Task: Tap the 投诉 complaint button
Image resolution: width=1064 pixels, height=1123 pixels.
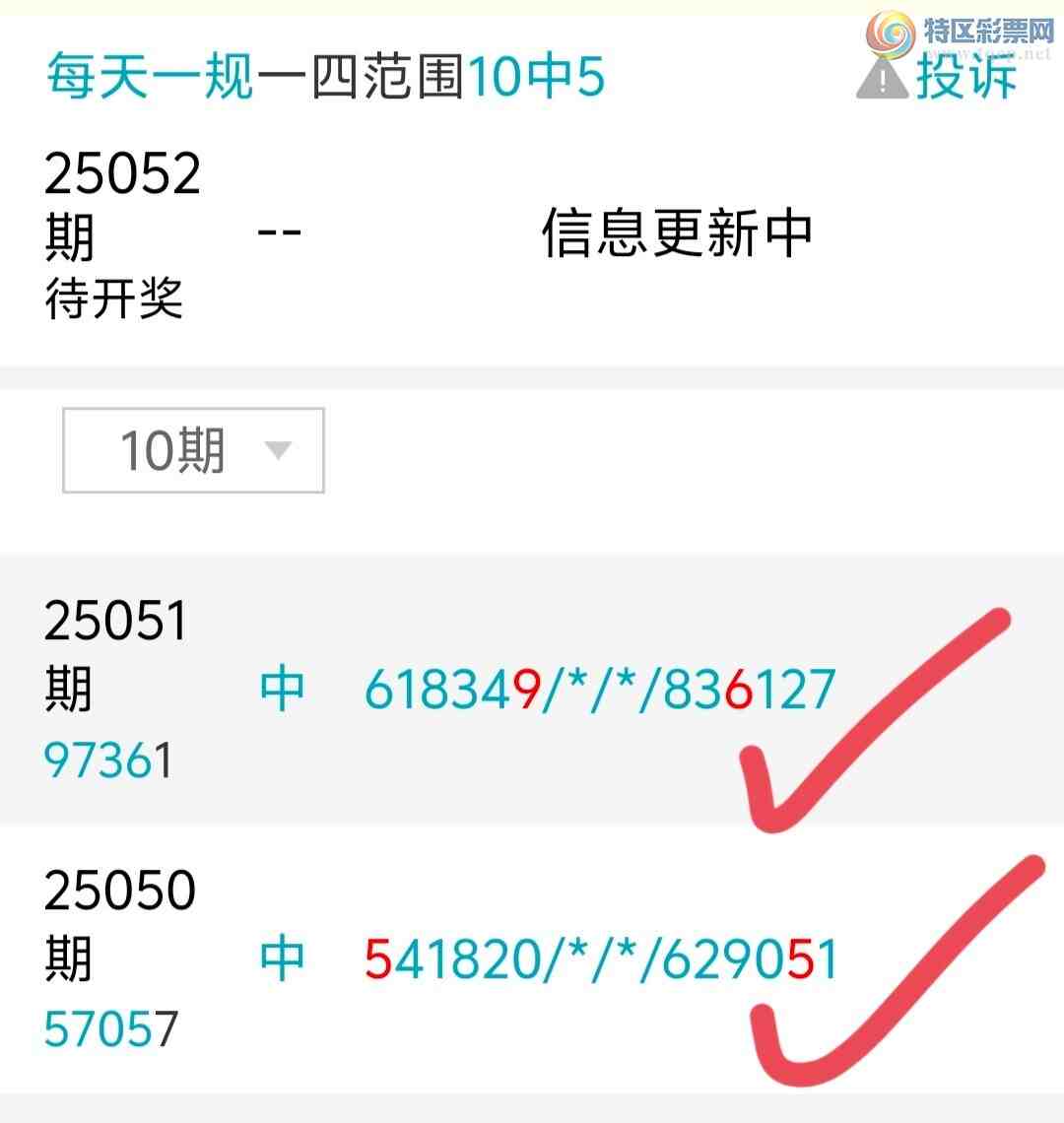Action: 938,78
